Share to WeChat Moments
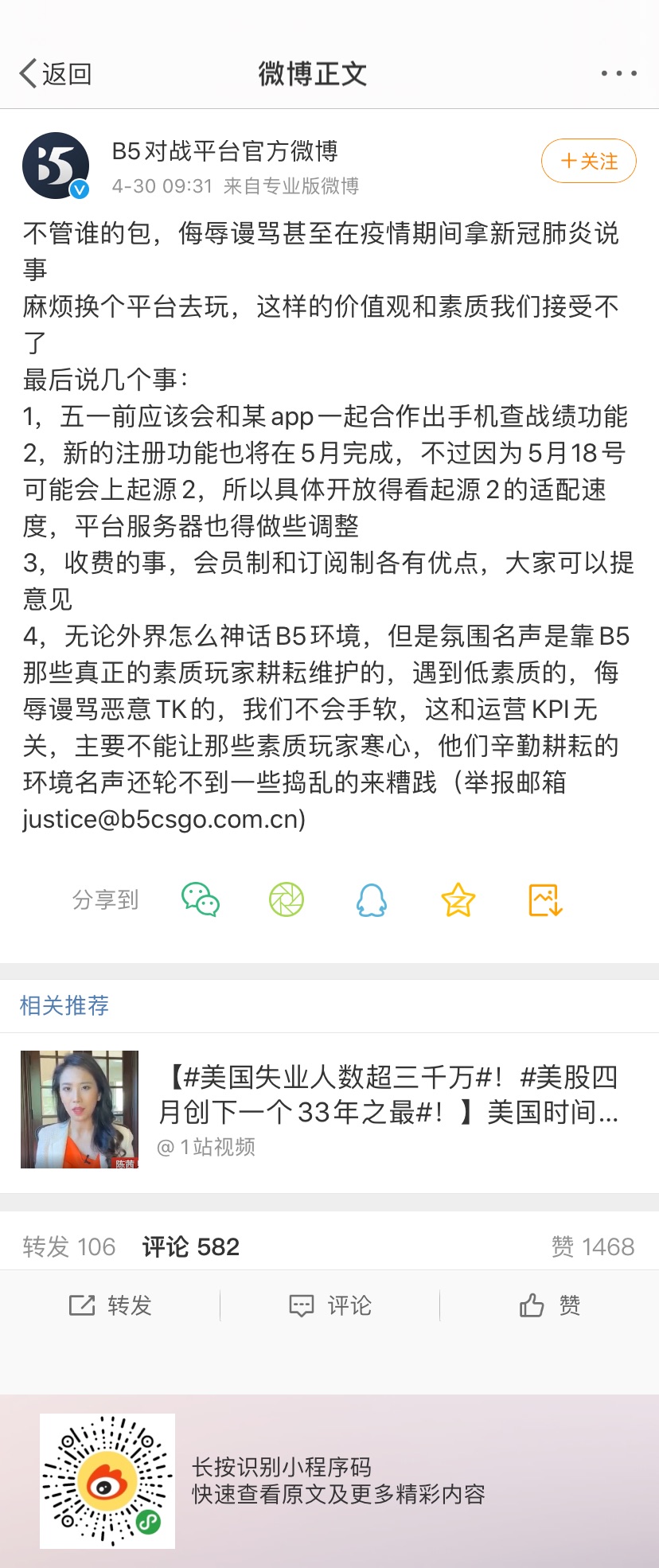The width and height of the screenshot is (659, 1568). [287, 900]
